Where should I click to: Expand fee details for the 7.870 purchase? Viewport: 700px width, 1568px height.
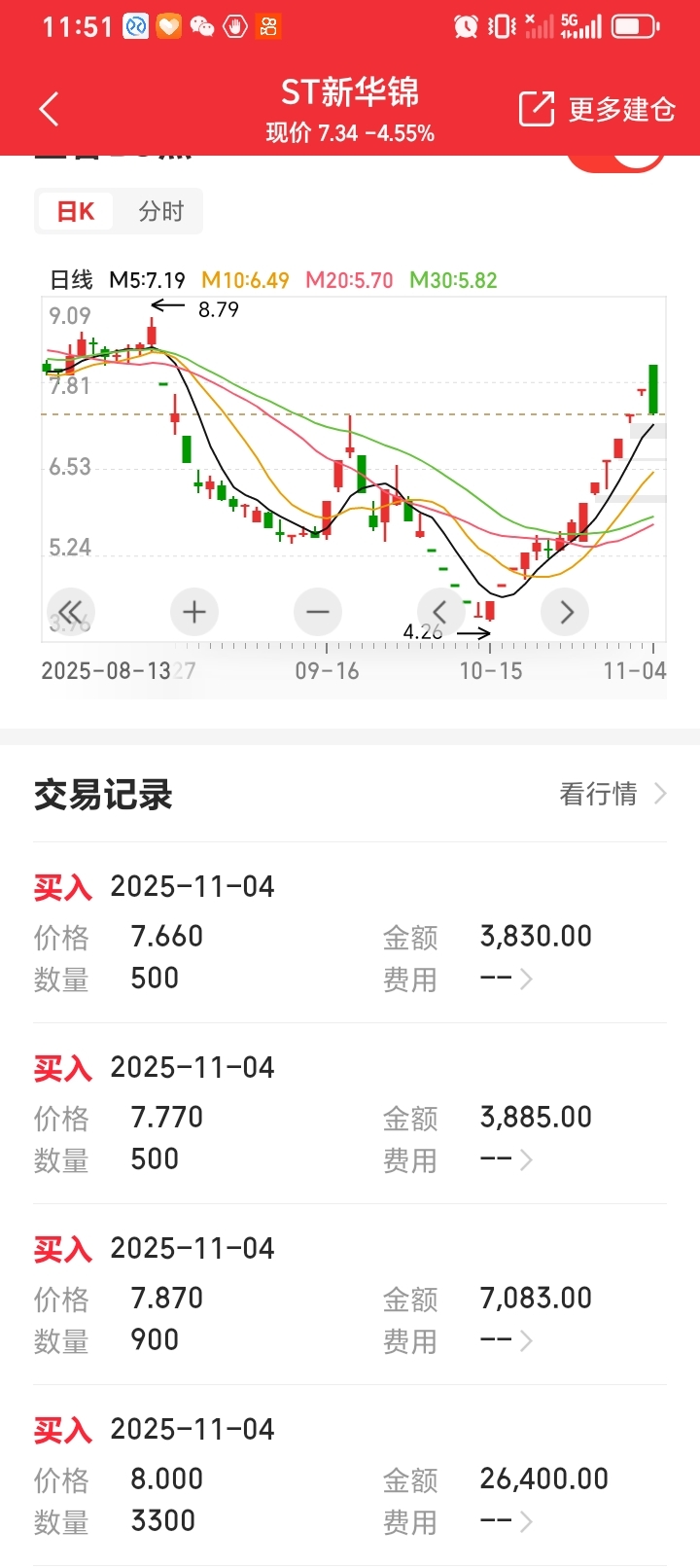point(507,1340)
